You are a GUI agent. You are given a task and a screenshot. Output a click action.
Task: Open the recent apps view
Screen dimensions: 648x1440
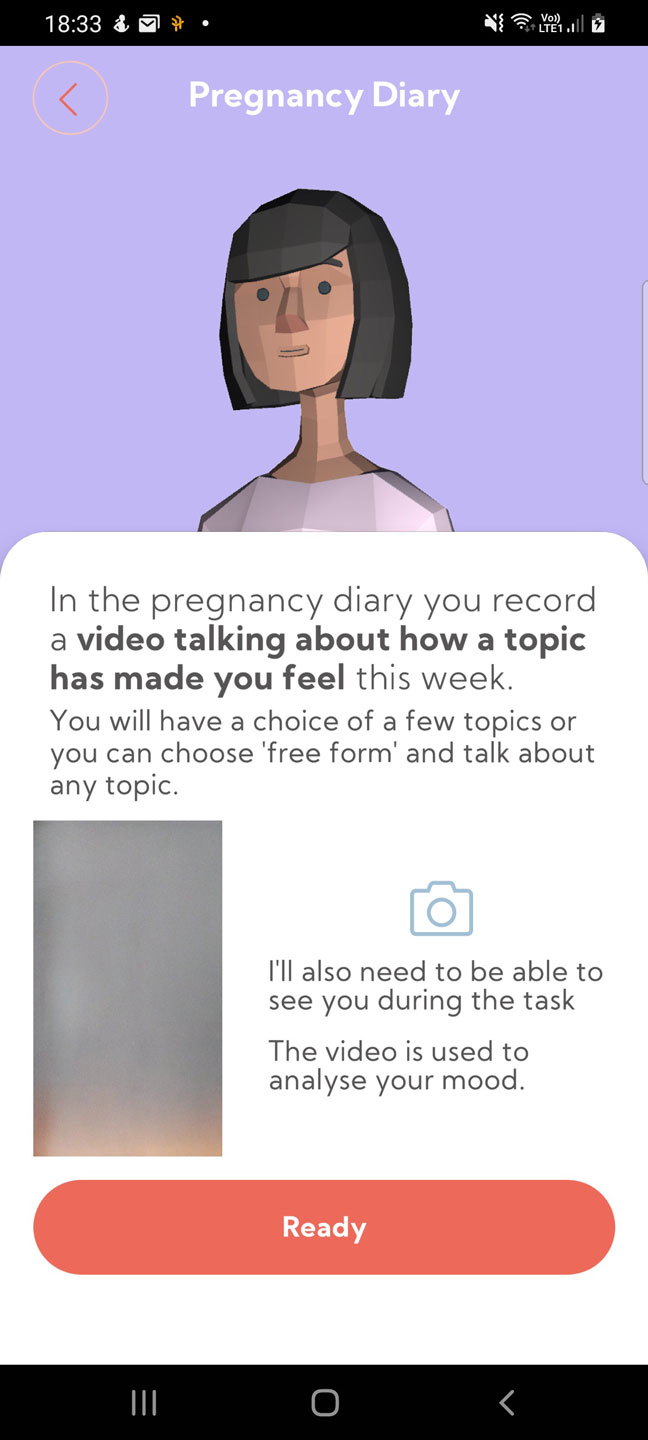tap(143, 1402)
